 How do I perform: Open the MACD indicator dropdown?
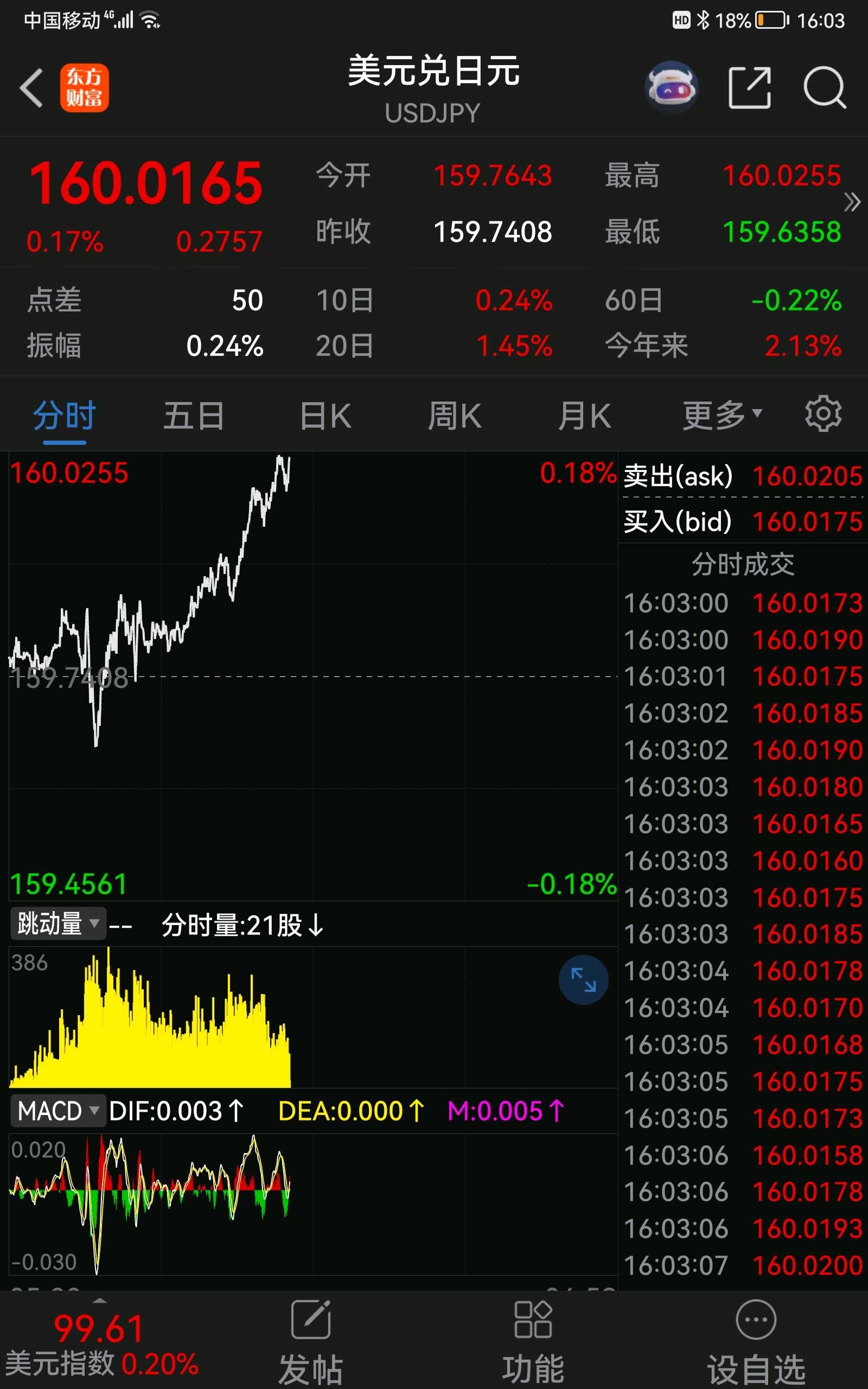click(58, 1111)
